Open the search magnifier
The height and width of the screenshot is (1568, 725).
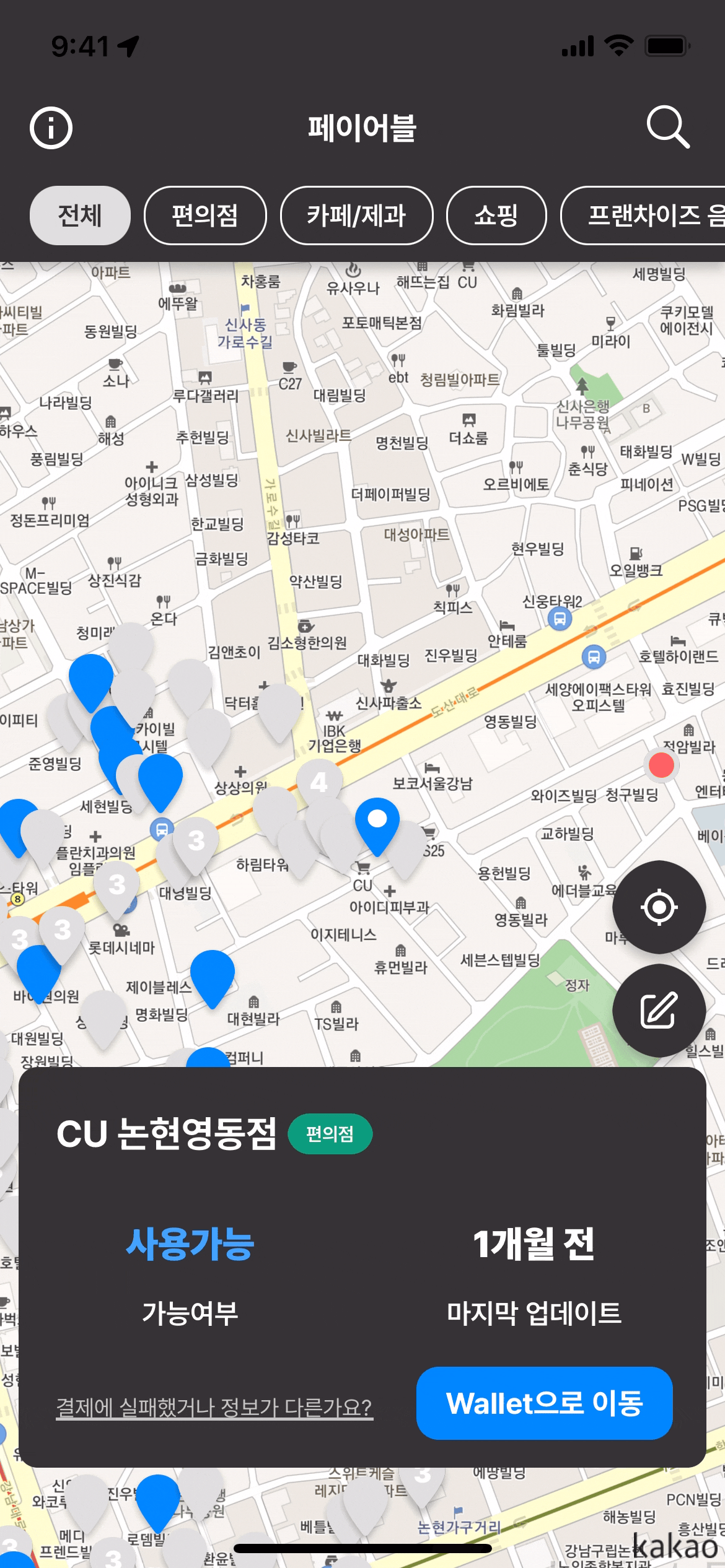pyautogui.click(x=667, y=127)
